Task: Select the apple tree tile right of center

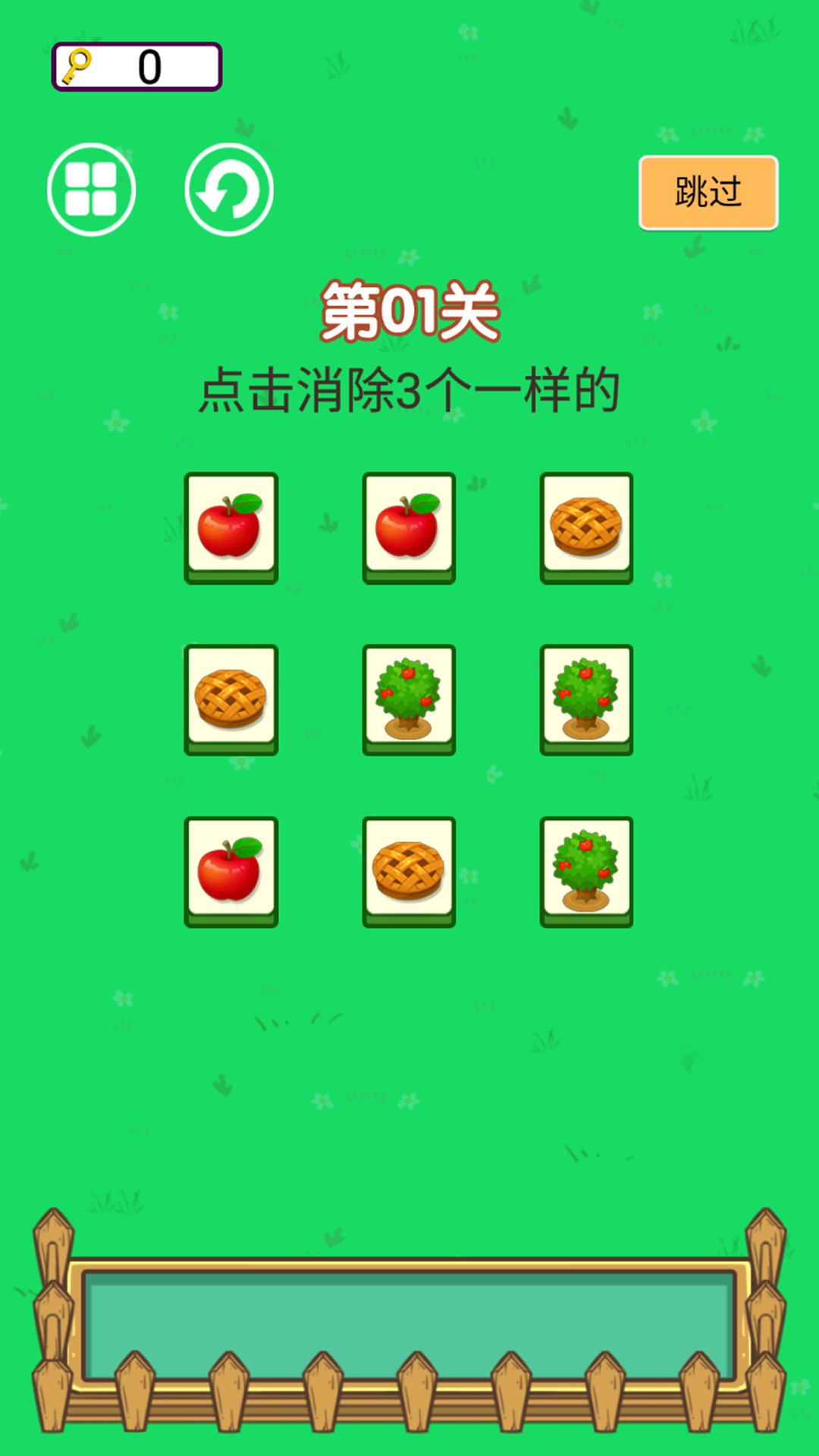Action: 586,698
